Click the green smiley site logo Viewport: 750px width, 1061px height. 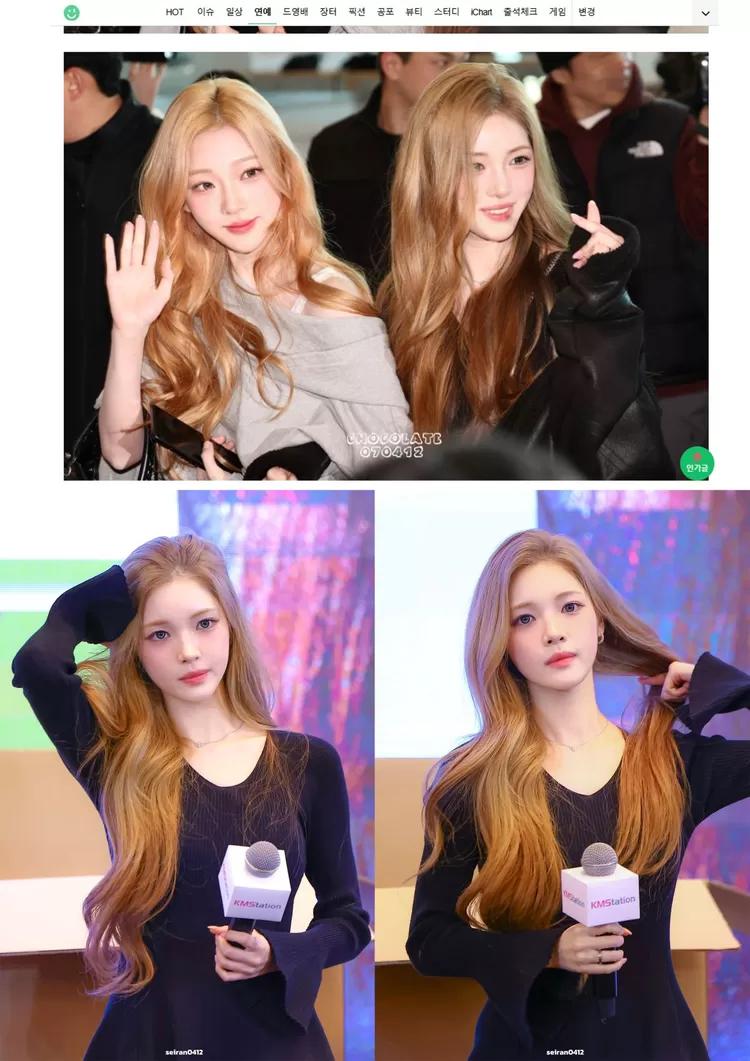tap(70, 11)
